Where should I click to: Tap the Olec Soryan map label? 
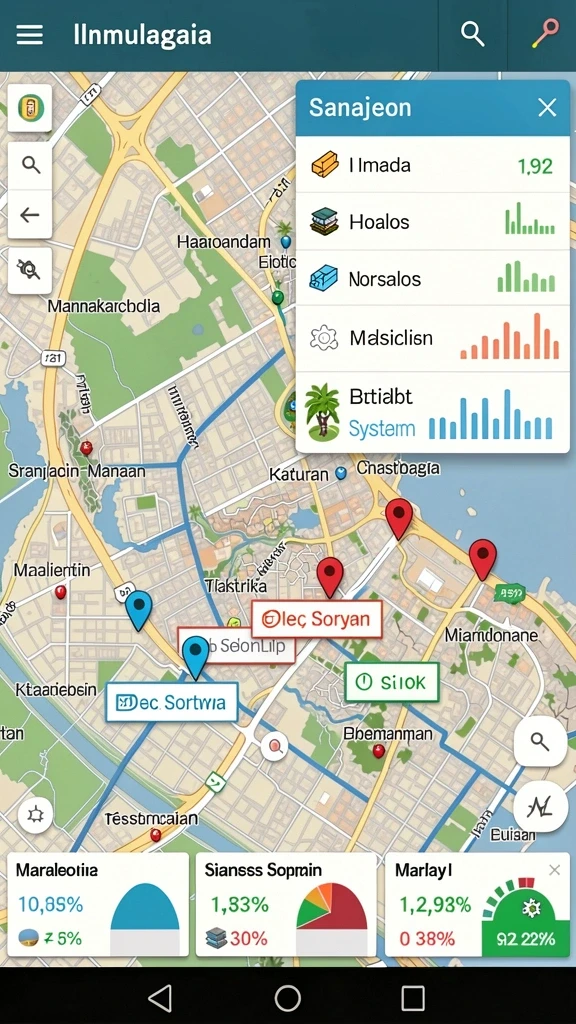point(317,620)
